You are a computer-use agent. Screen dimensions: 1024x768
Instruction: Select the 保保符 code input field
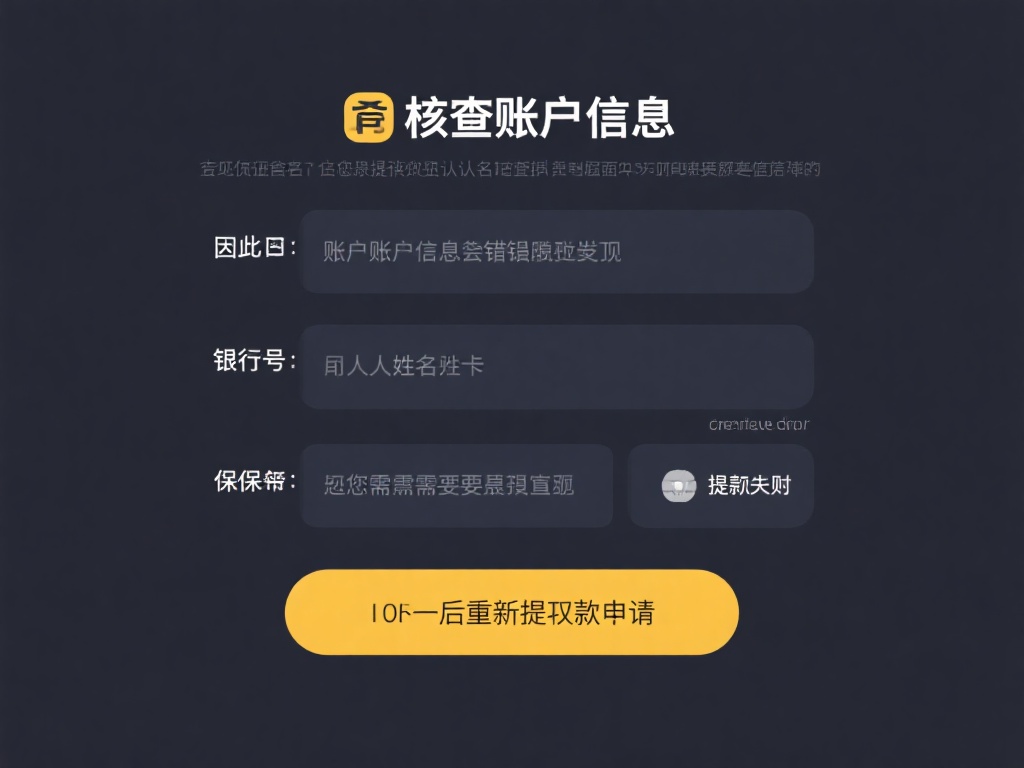click(x=456, y=486)
